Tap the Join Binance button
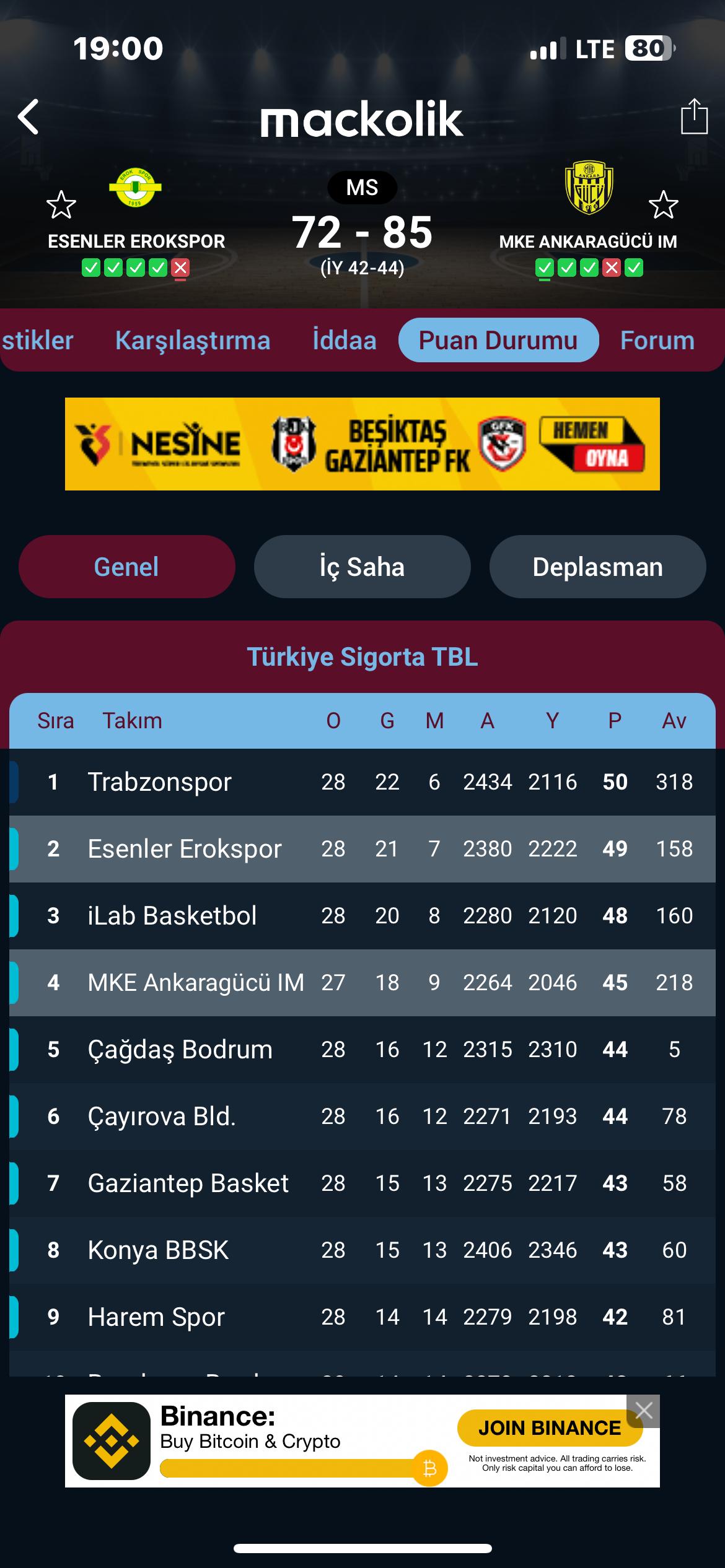The image size is (725, 1568). pyautogui.click(x=549, y=1428)
